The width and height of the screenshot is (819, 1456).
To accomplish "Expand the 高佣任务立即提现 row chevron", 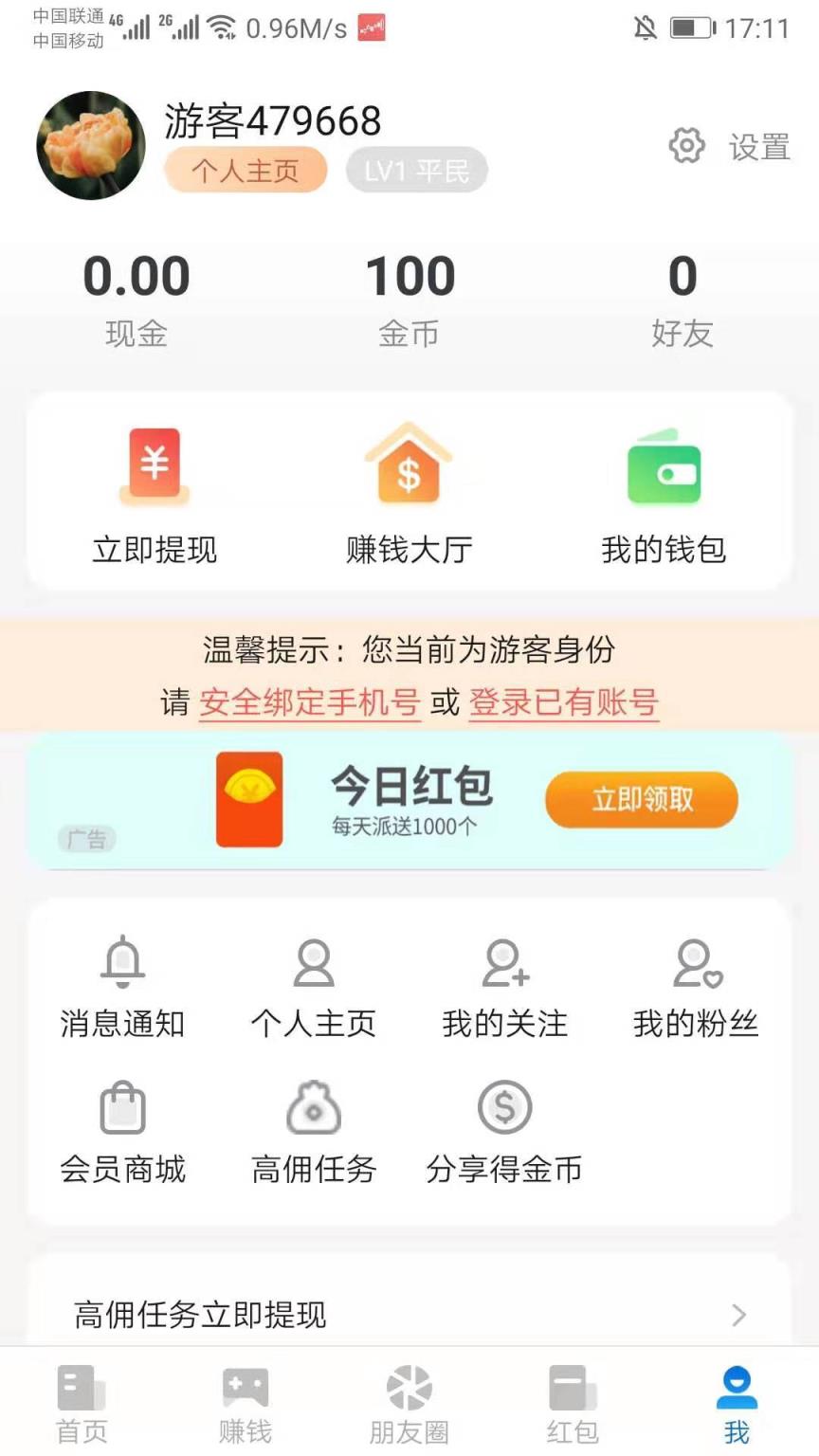I will (738, 1316).
